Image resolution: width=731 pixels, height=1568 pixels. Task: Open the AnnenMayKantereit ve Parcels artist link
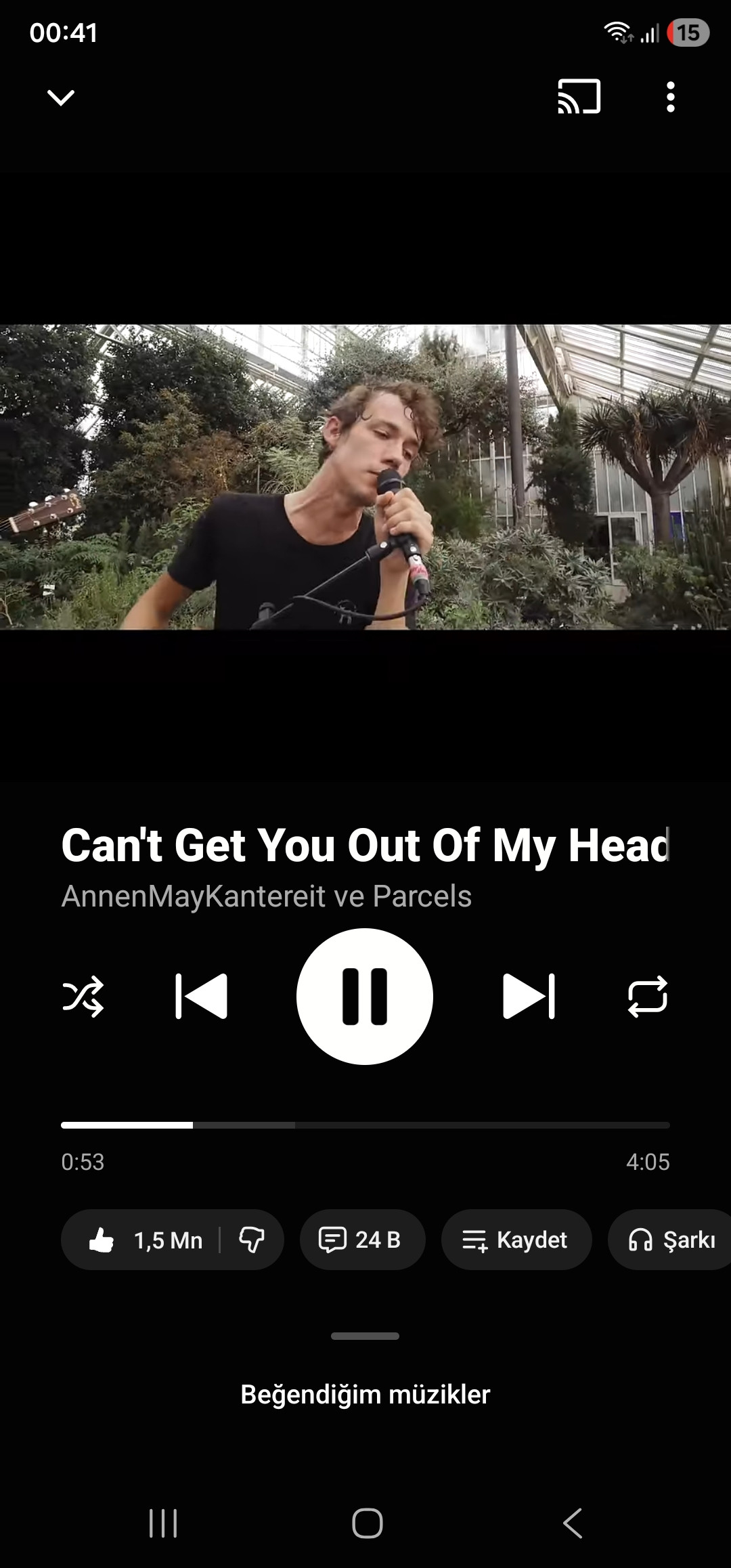(x=266, y=896)
